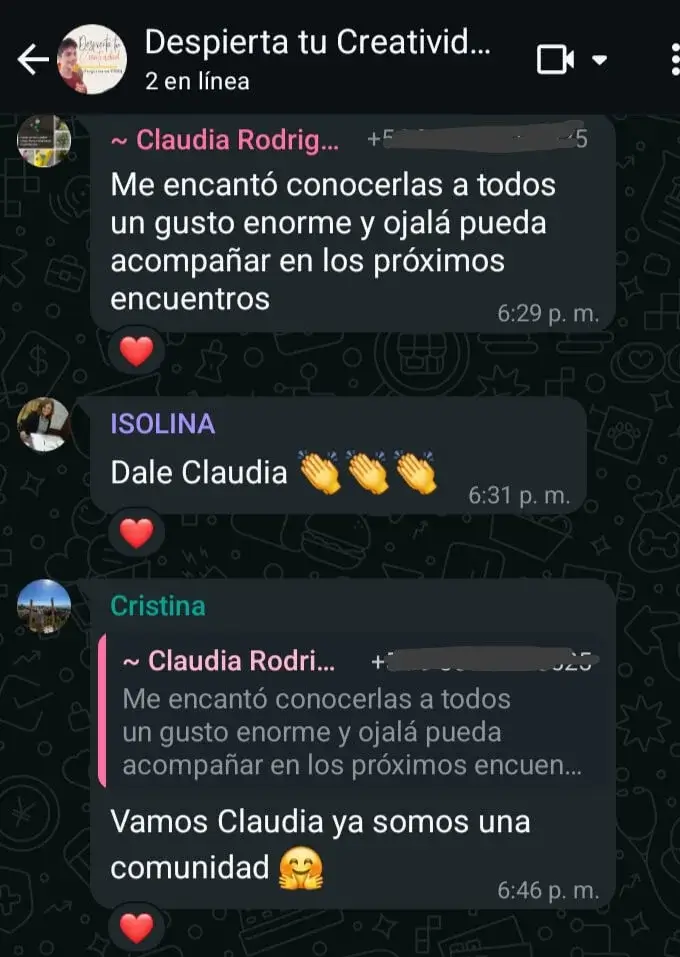Open Cristina's sender name
This screenshot has height=957, width=680.
click(x=158, y=606)
